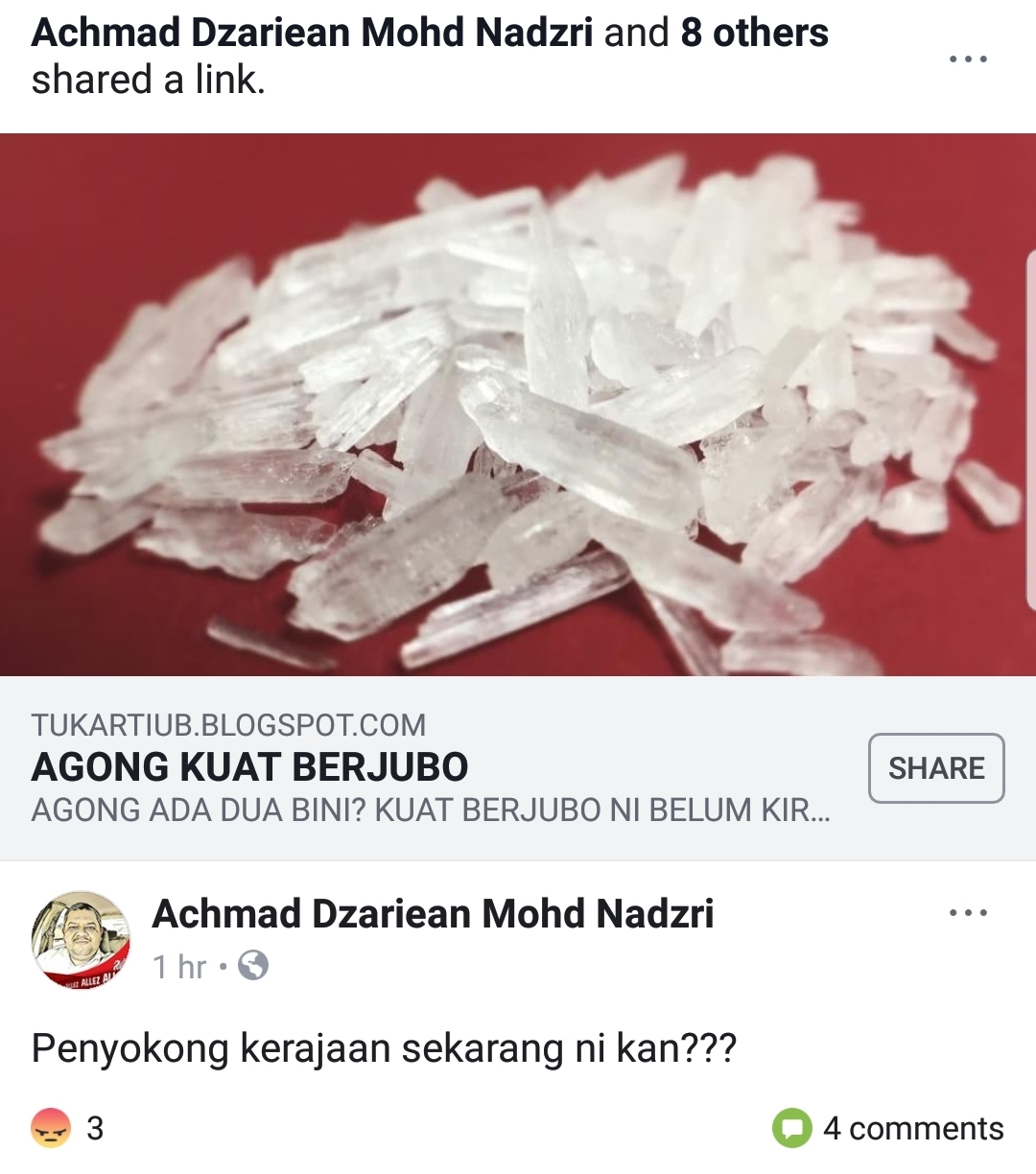The height and width of the screenshot is (1174, 1036).
Task: Show the 8 others who shared
Action: tap(754, 33)
